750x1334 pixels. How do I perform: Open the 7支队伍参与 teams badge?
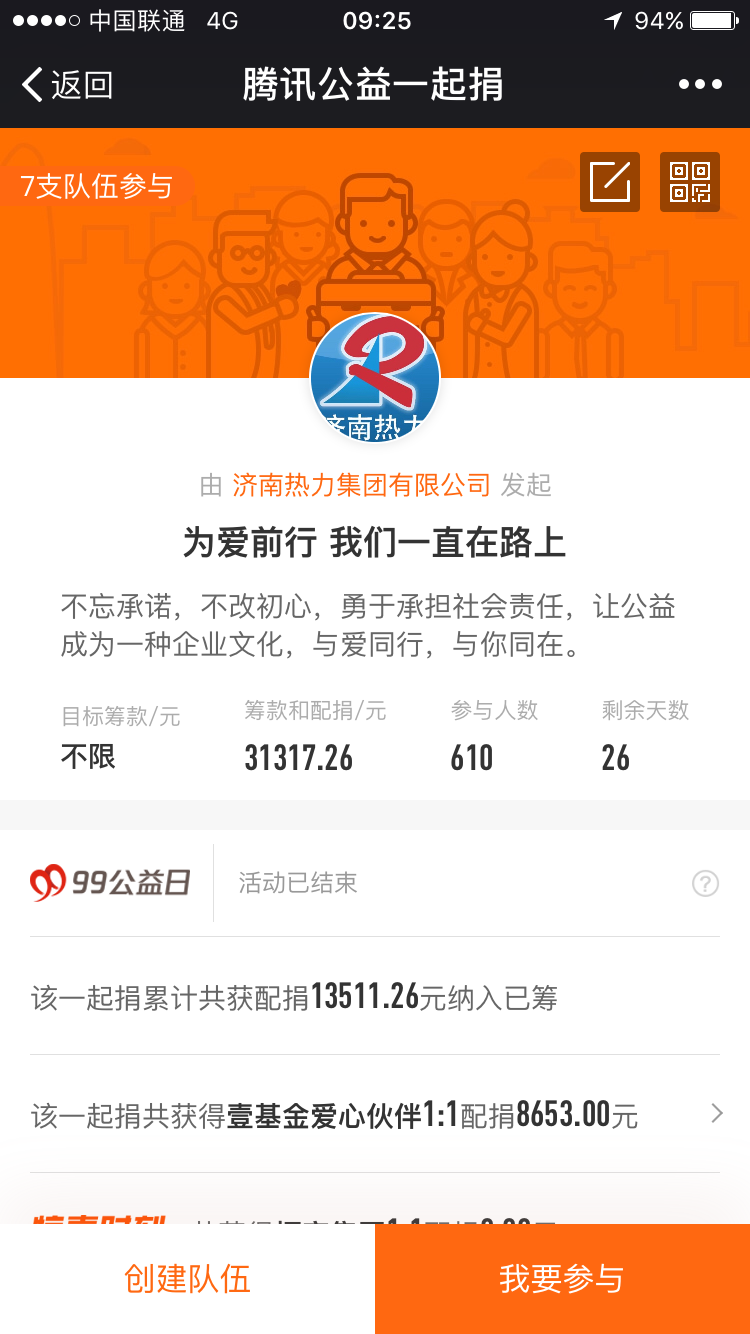click(x=96, y=186)
